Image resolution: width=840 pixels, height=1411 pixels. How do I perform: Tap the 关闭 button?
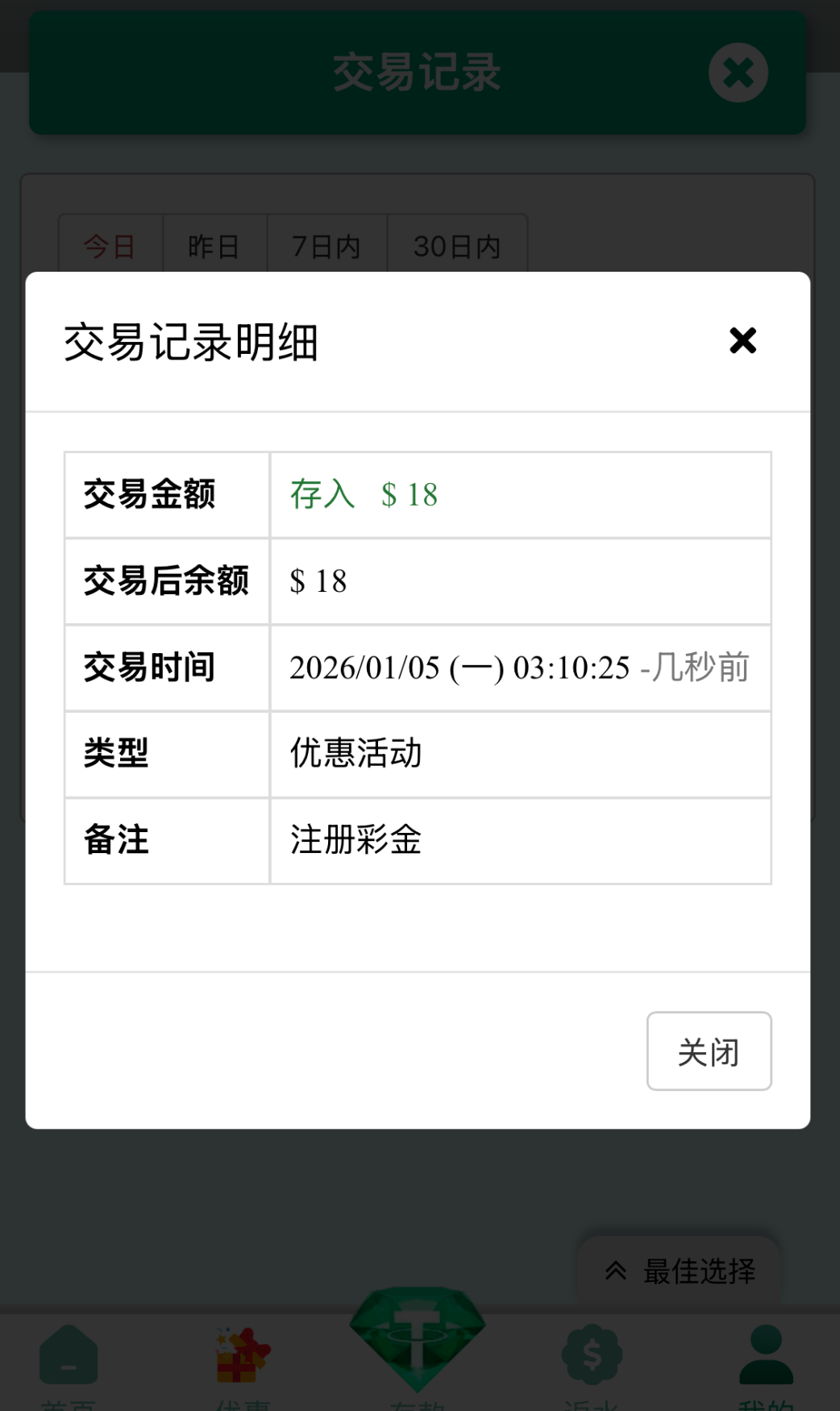(x=709, y=1051)
